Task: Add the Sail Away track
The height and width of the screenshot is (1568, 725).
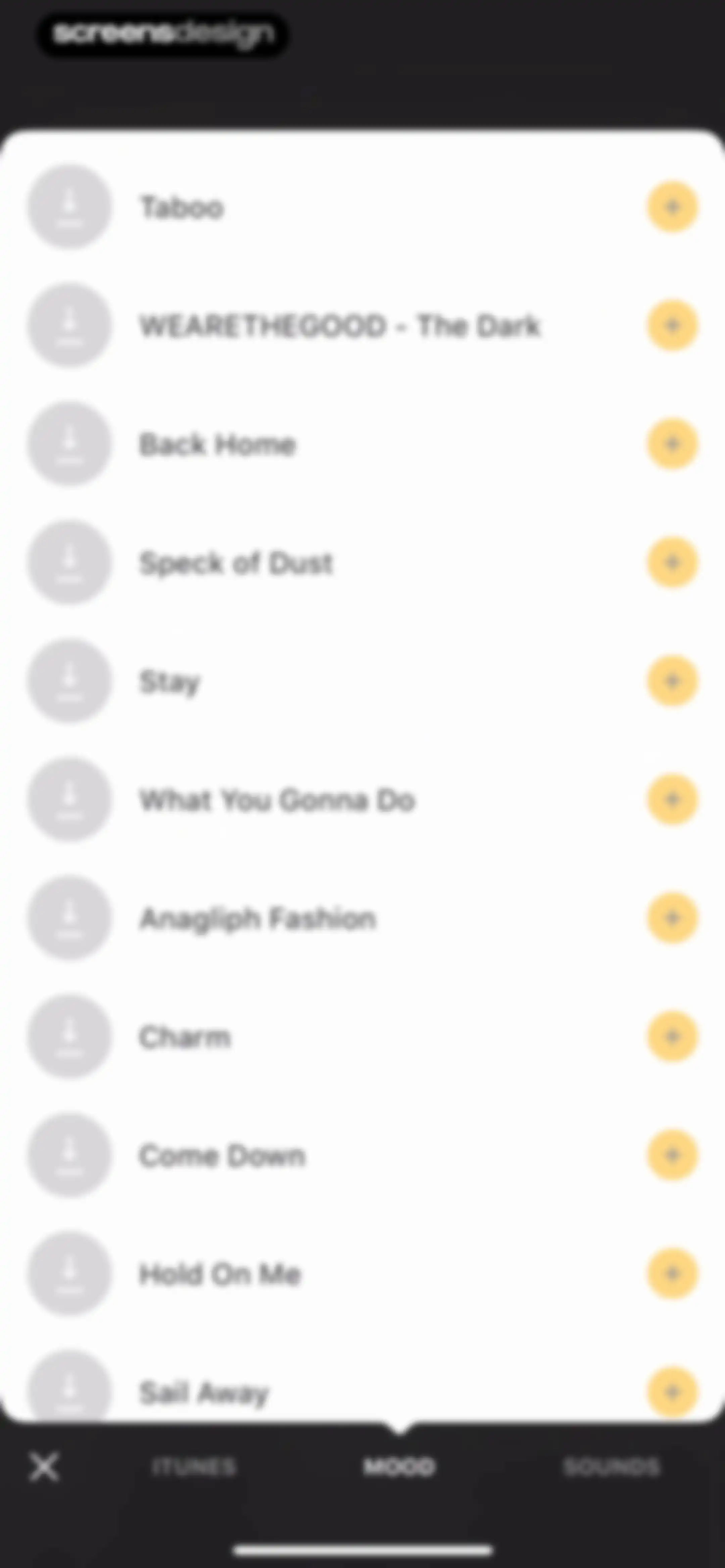Action: pos(672,1392)
